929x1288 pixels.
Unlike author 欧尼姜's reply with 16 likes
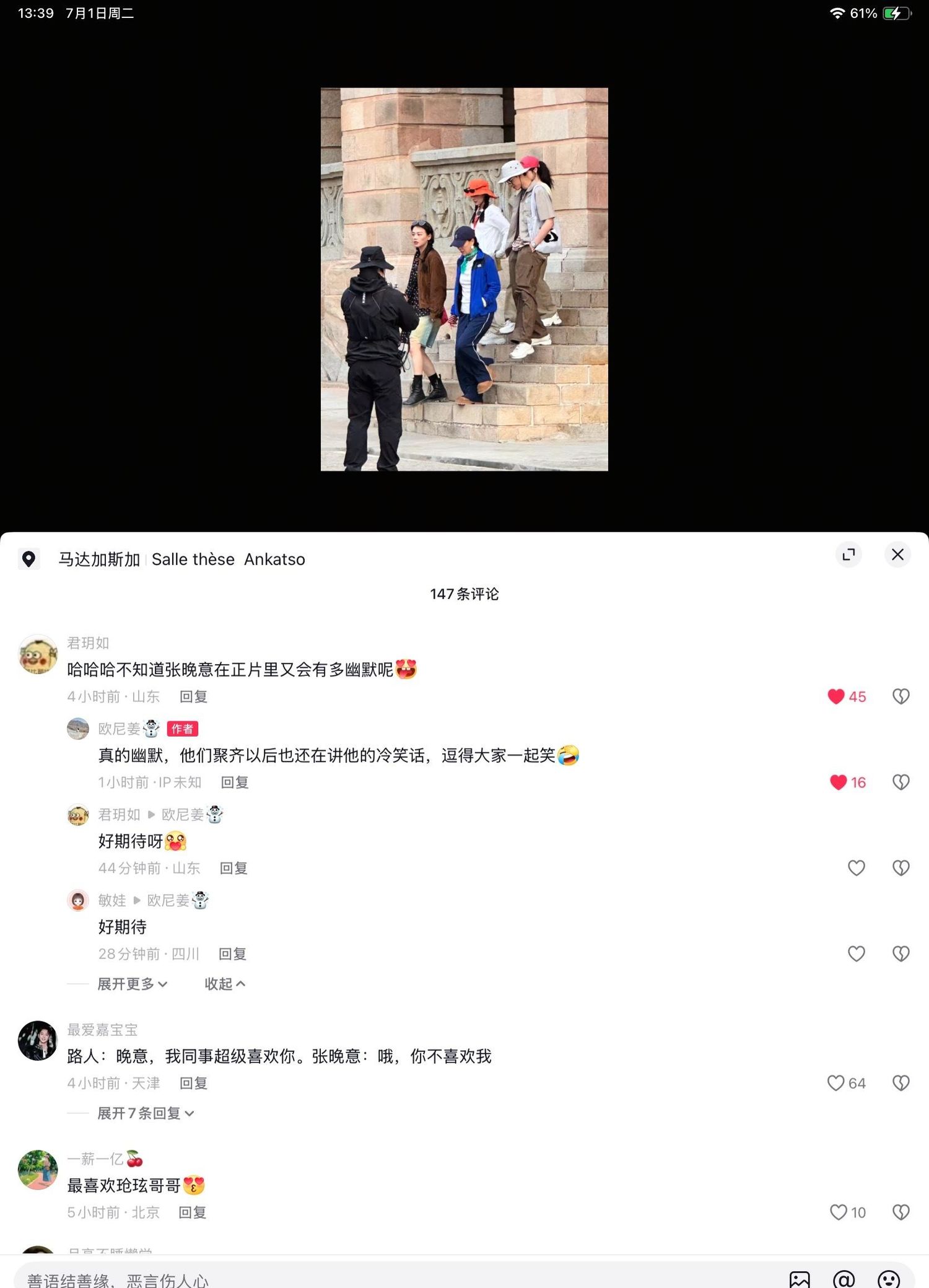click(x=838, y=782)
